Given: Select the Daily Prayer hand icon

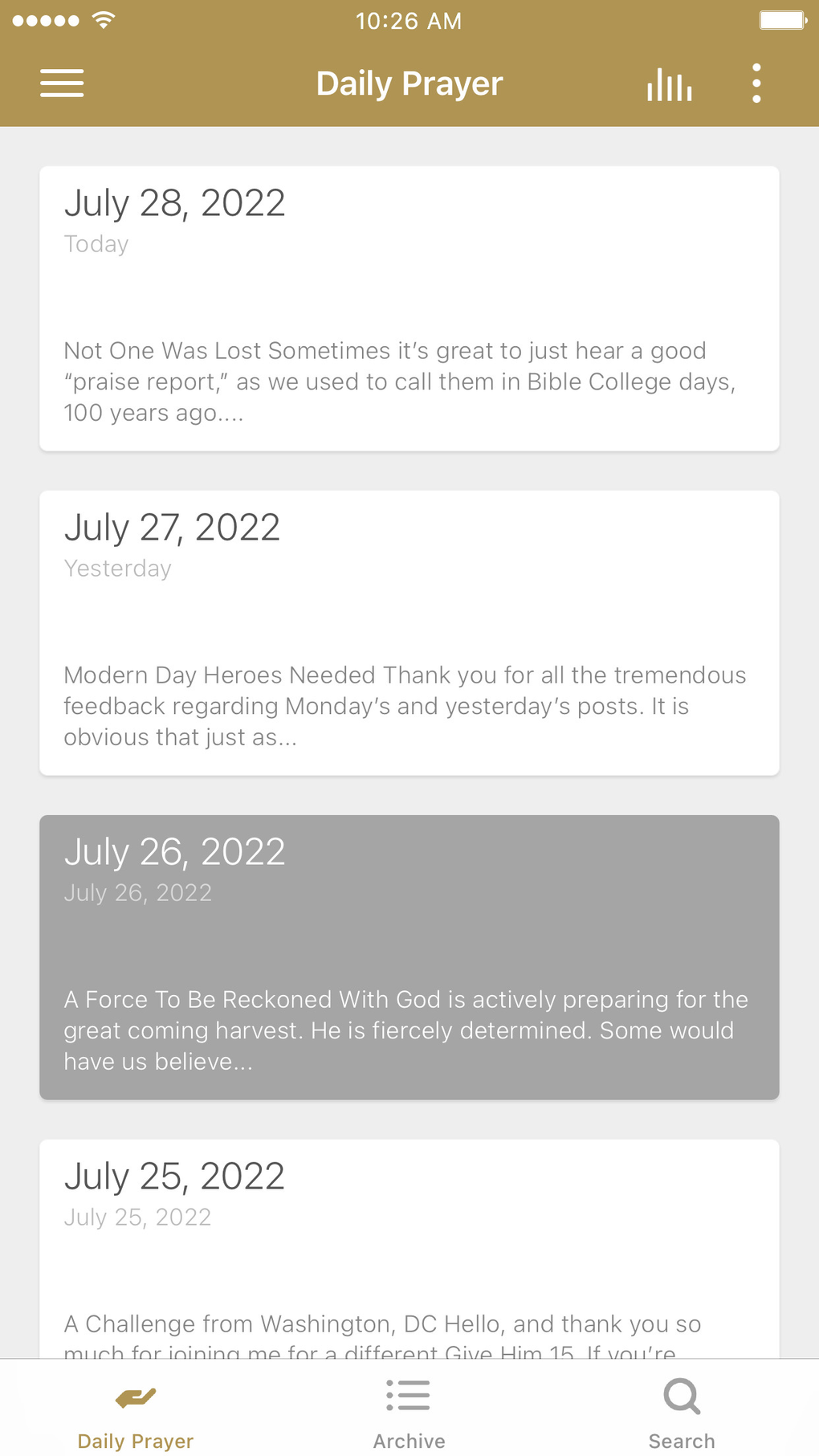Looking at the screenshot, I should 135,1396.
